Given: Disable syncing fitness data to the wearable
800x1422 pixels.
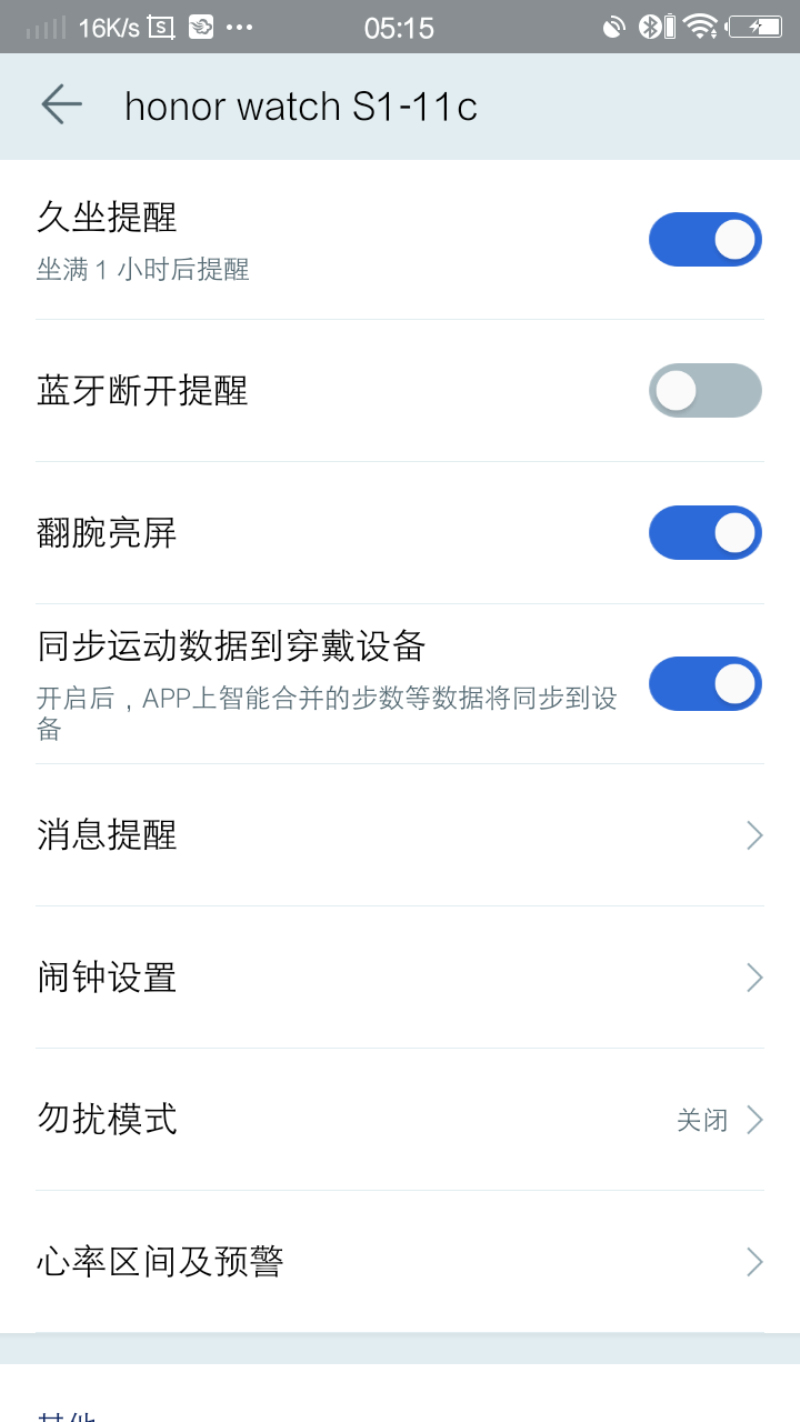Looking at the screenshot, I should (x=705, y=683).
